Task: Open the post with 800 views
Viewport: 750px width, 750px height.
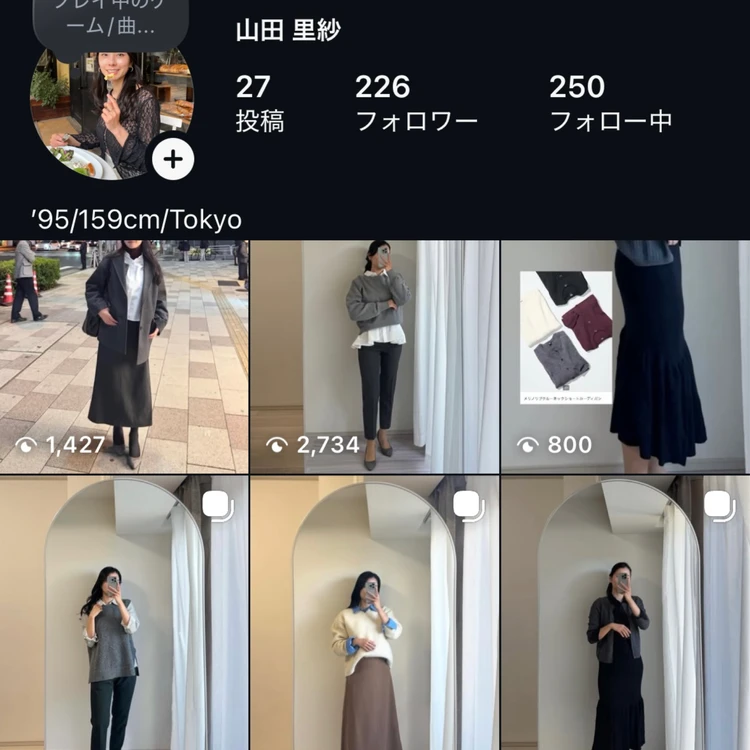Action: 625,357
